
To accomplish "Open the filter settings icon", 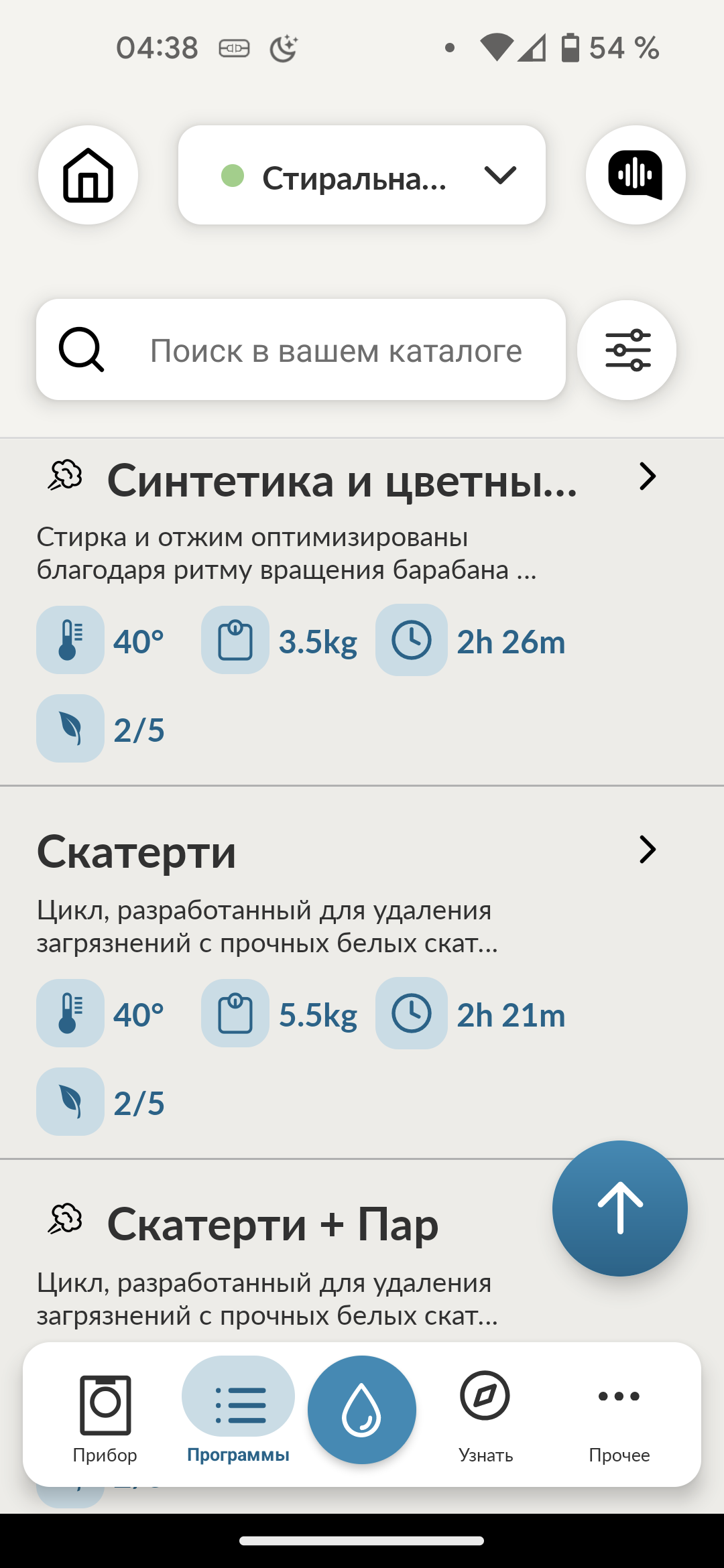I will click(627, 350).
